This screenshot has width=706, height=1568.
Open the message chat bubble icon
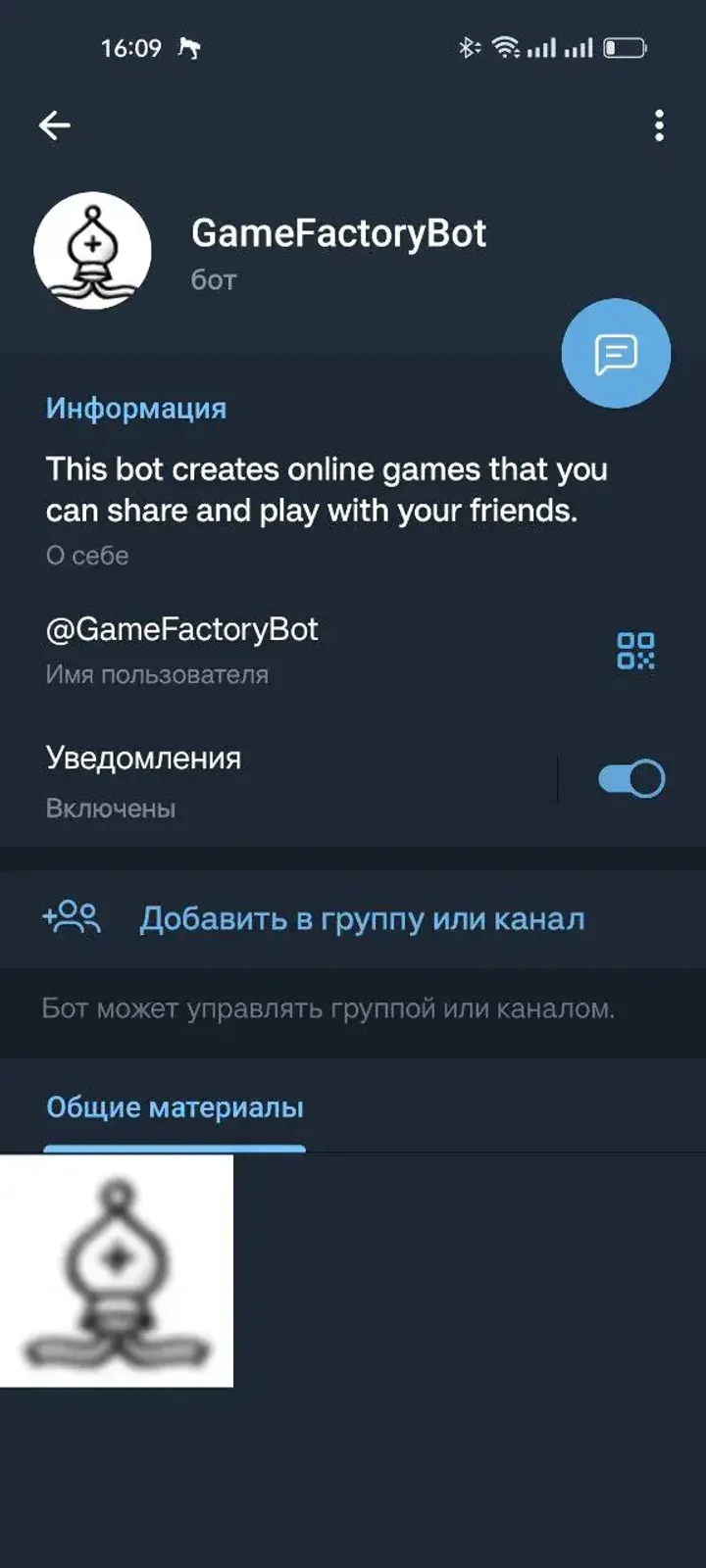615,353
